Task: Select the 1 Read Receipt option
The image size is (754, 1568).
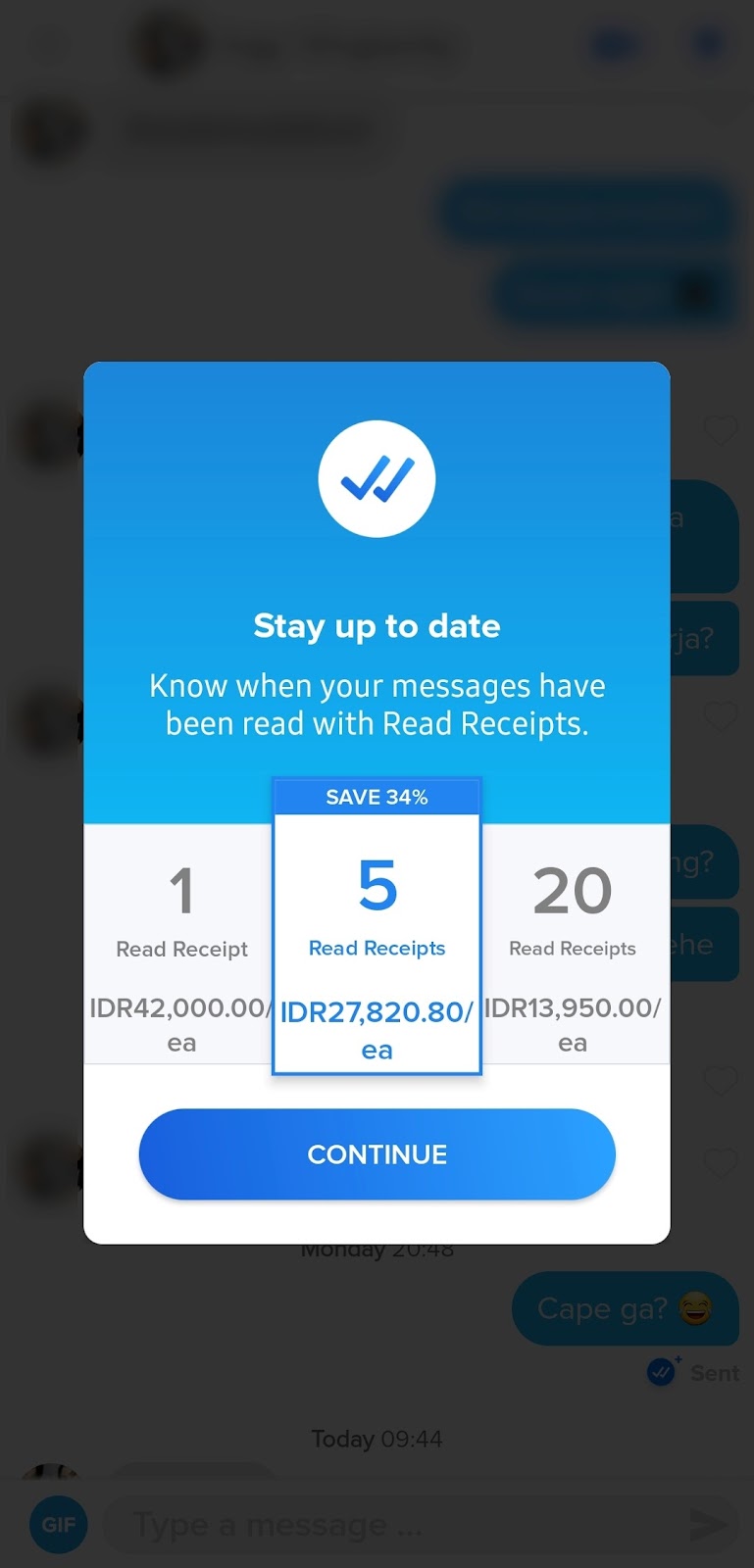Action: tap(180, 946)
